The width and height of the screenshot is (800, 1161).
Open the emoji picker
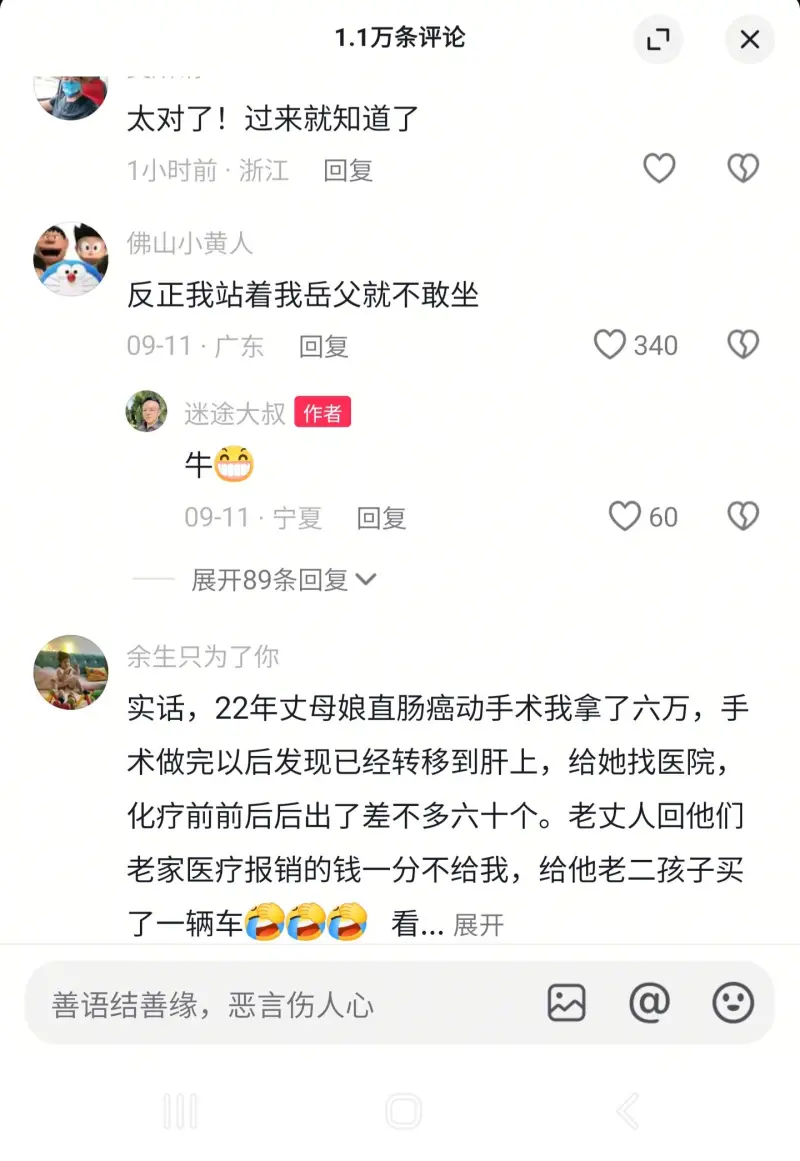pyautogui.click(x=733, y=1002)
